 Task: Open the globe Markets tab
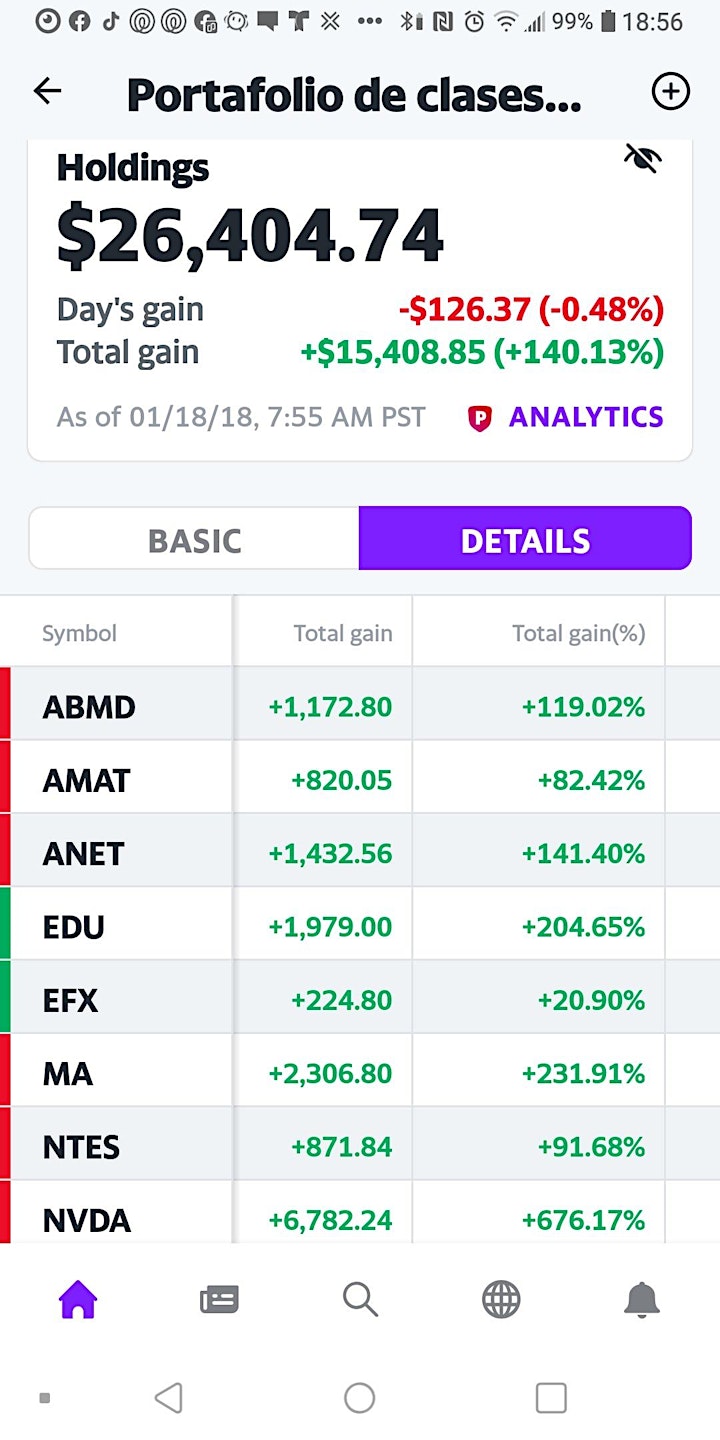(501, 1300)
